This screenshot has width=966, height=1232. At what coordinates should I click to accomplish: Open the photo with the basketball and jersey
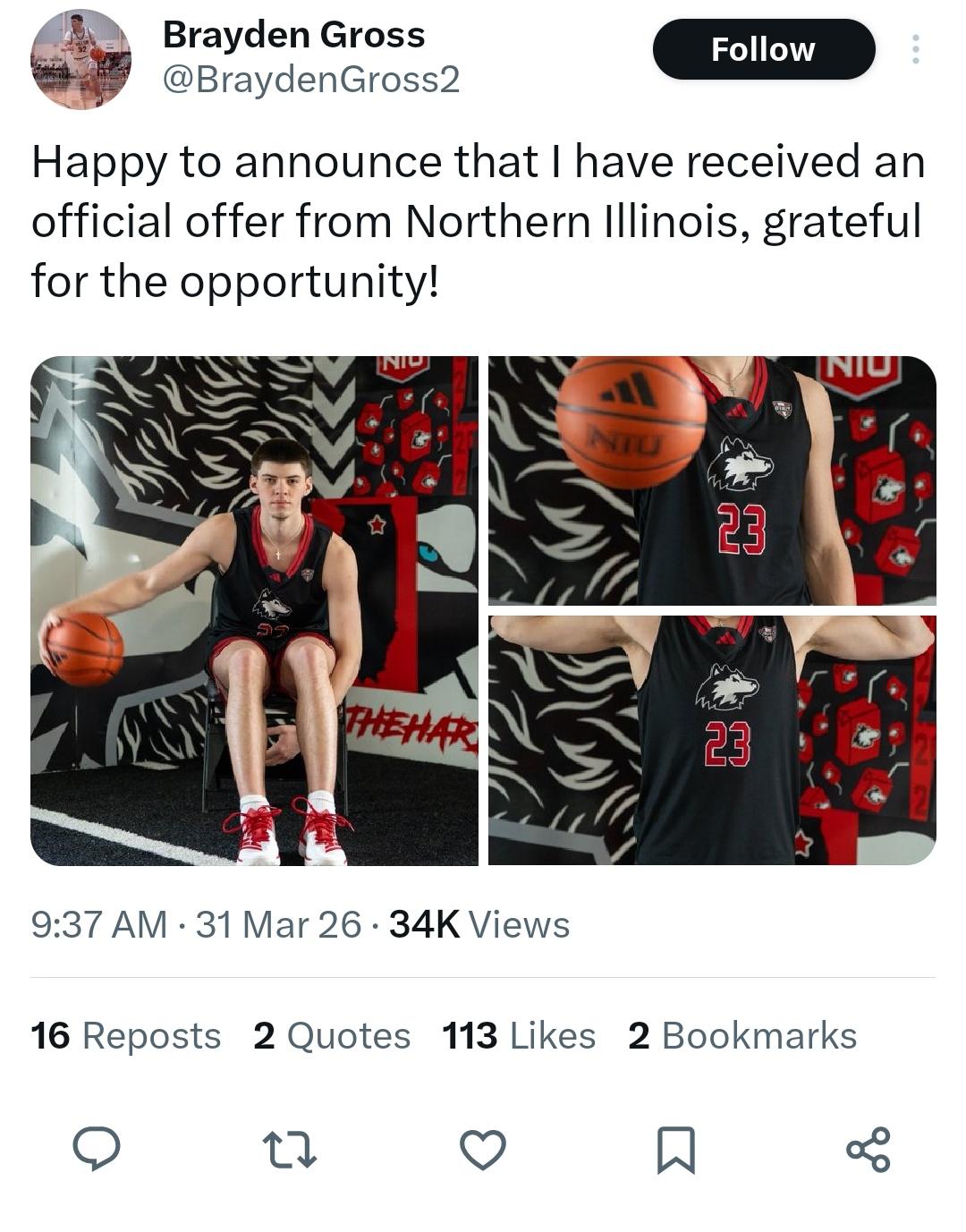pos(712,480)
